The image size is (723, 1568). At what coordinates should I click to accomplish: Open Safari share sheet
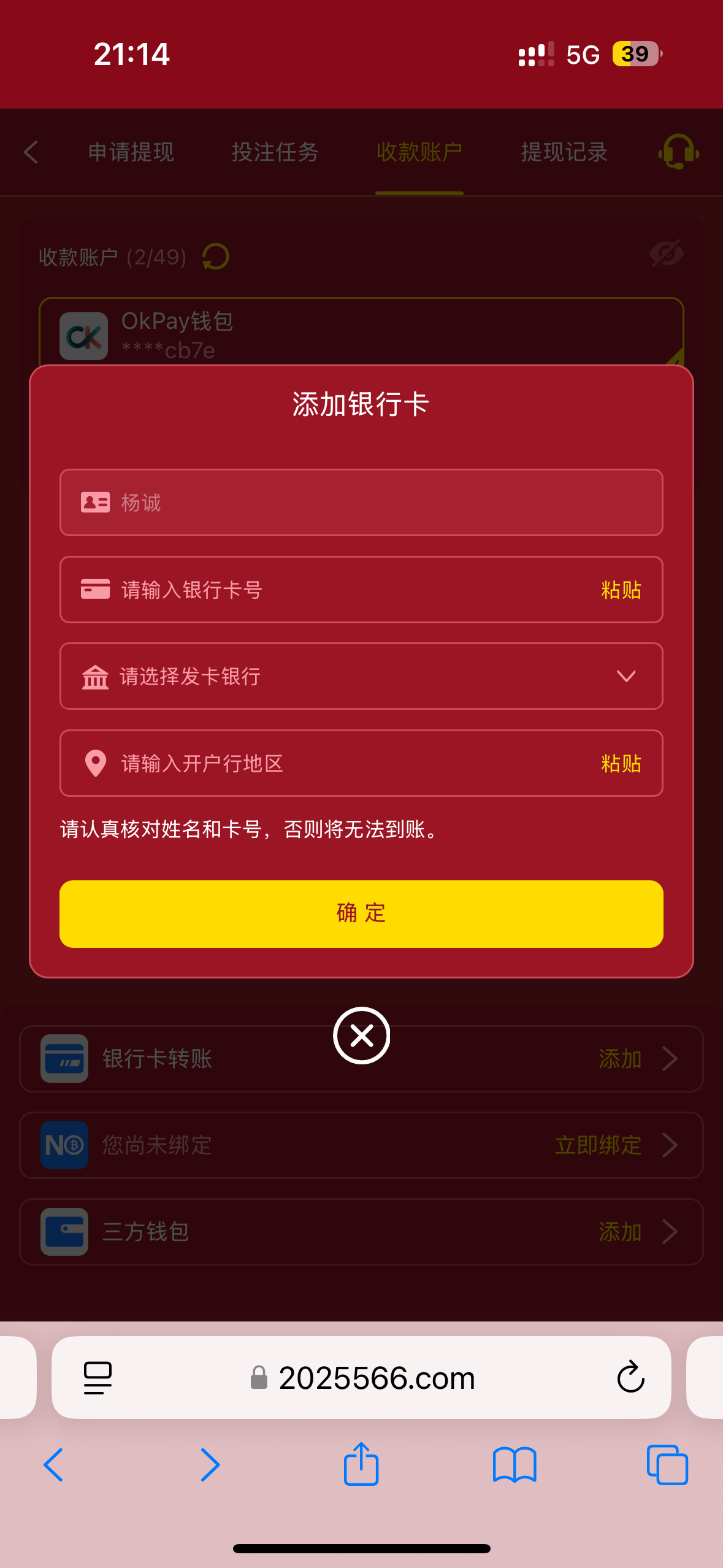point(361,1464)
